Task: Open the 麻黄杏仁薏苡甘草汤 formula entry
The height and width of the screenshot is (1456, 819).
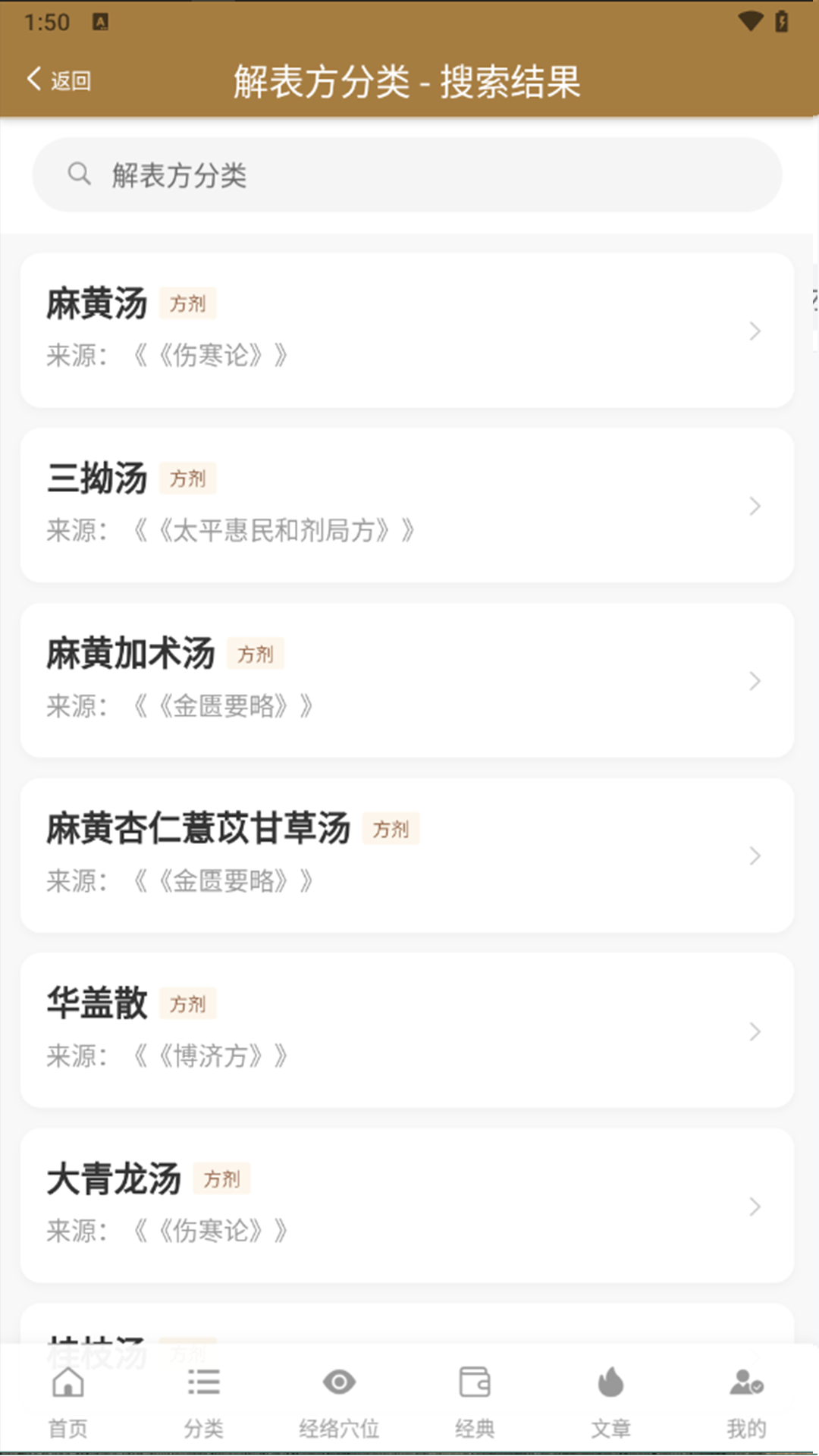Action: (409, 855)
